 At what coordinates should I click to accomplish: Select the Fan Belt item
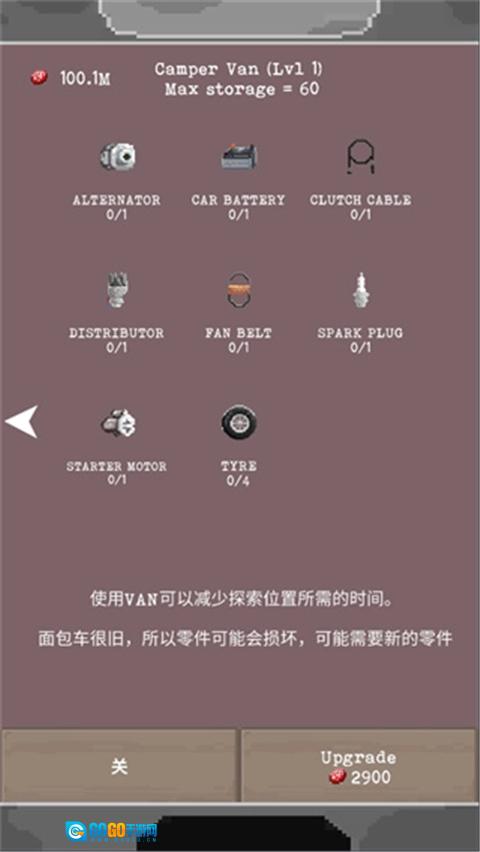238,314
